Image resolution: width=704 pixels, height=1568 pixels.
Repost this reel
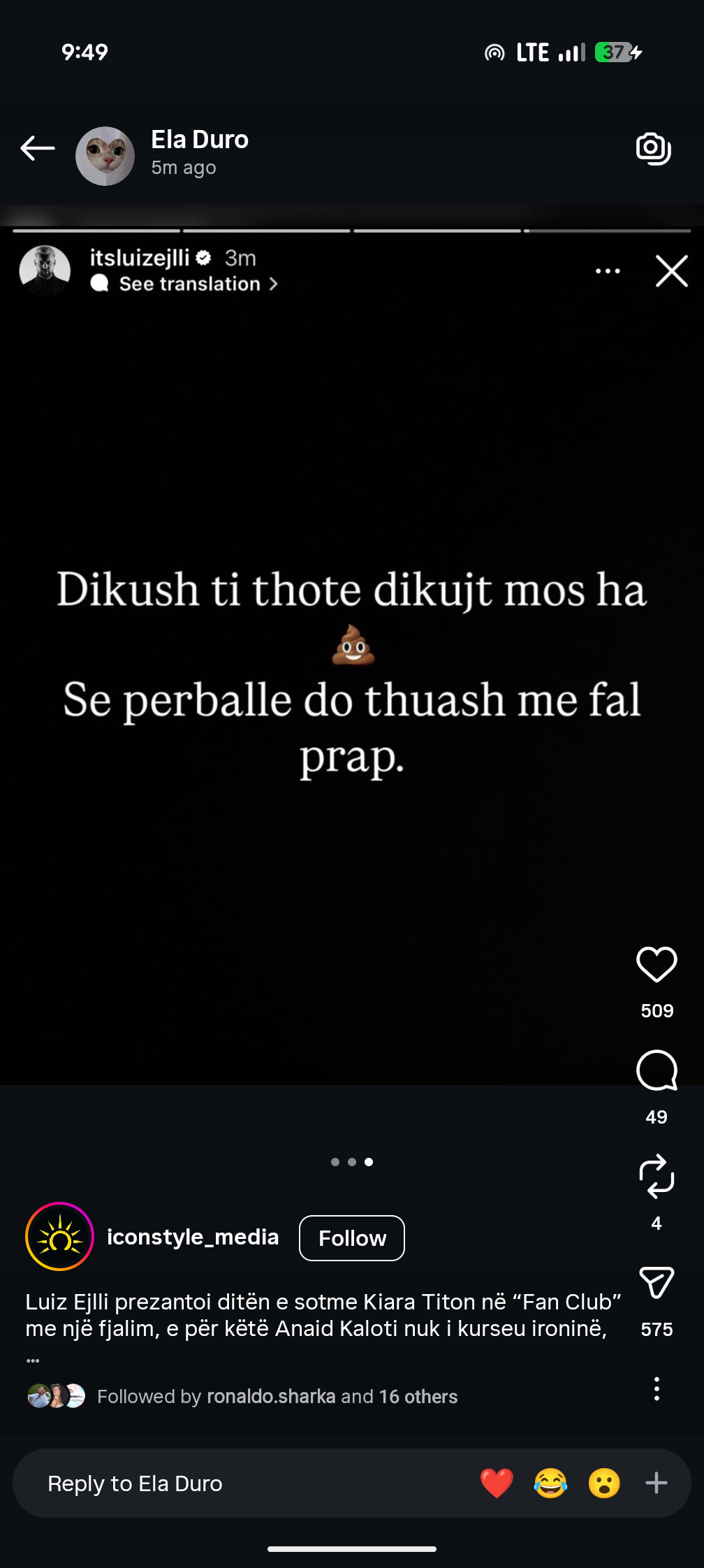tap(657, 1177)
